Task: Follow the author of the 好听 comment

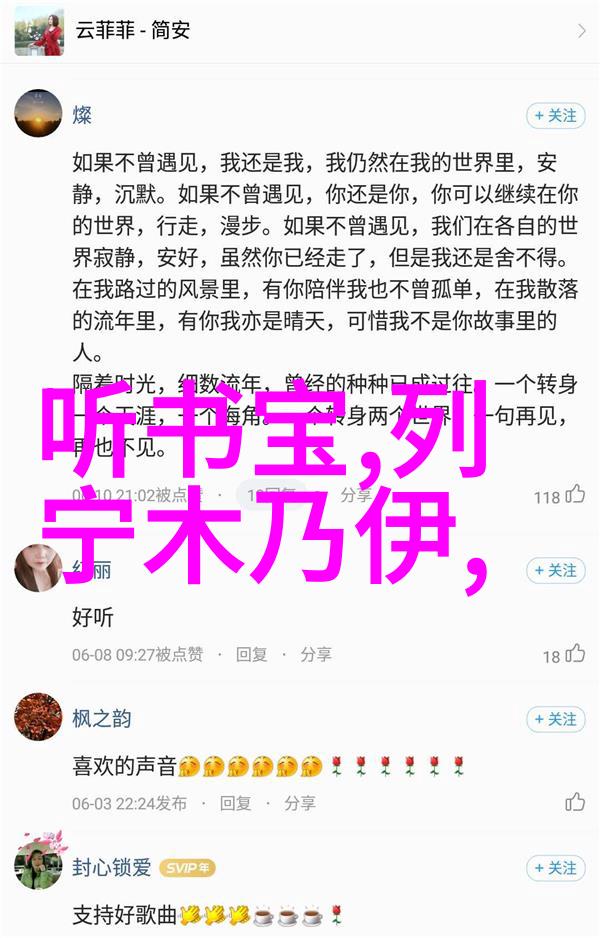Action: pyautogui.click(x=556, y=570)
